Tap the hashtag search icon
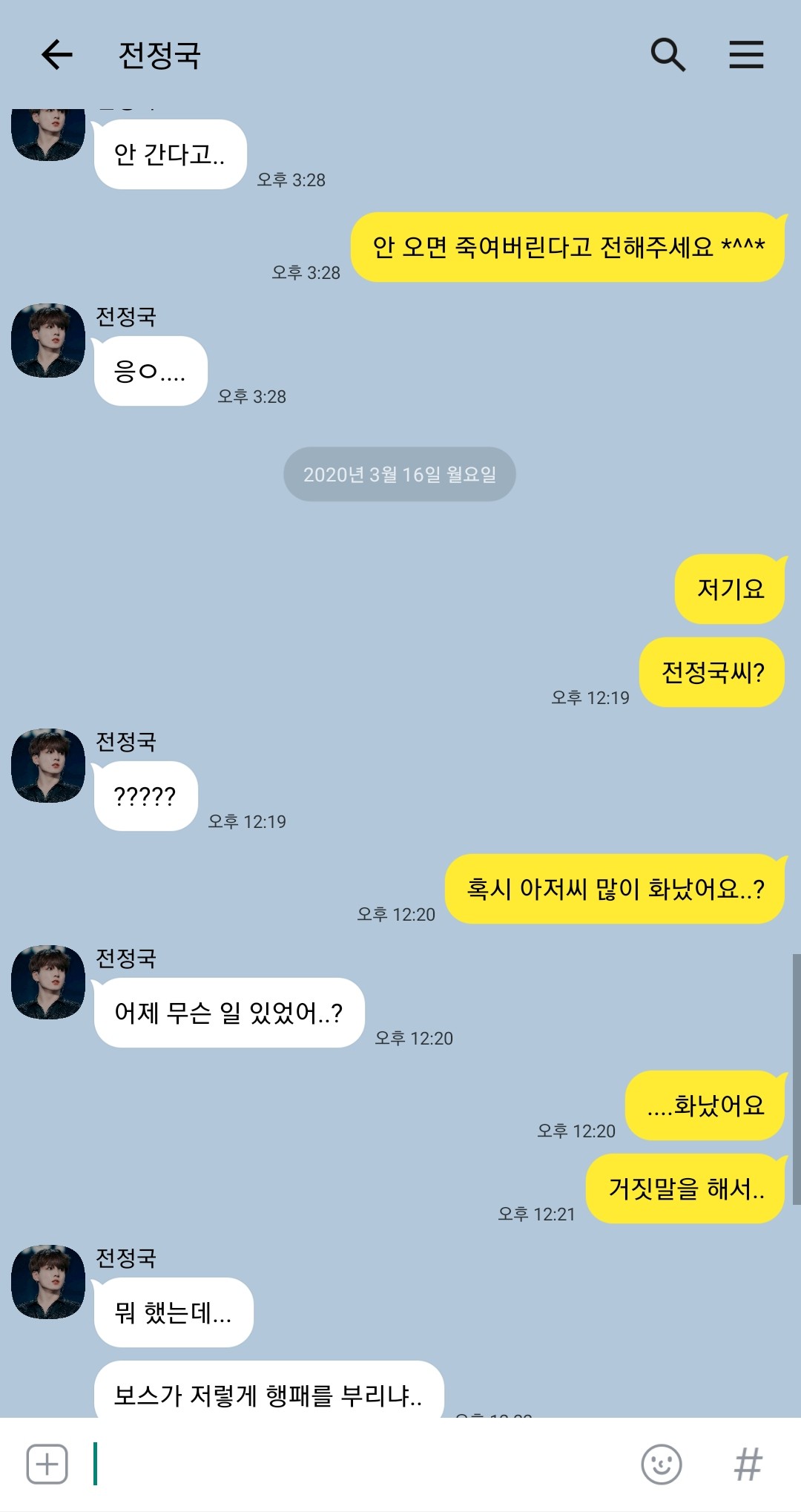This screenshot has width=801, height=1512. (x=748, y=1464)
